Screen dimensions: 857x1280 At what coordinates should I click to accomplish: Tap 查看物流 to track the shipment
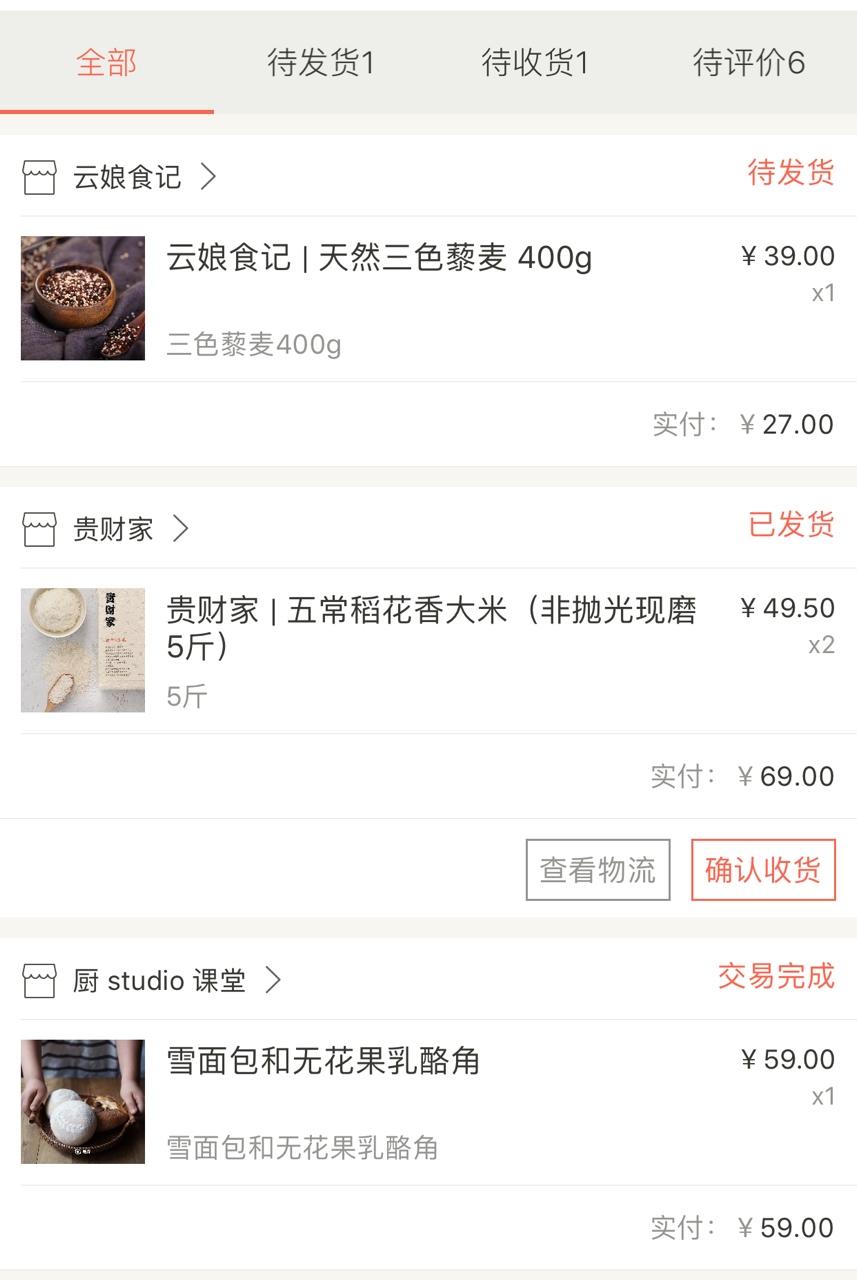tap(598, 870)
